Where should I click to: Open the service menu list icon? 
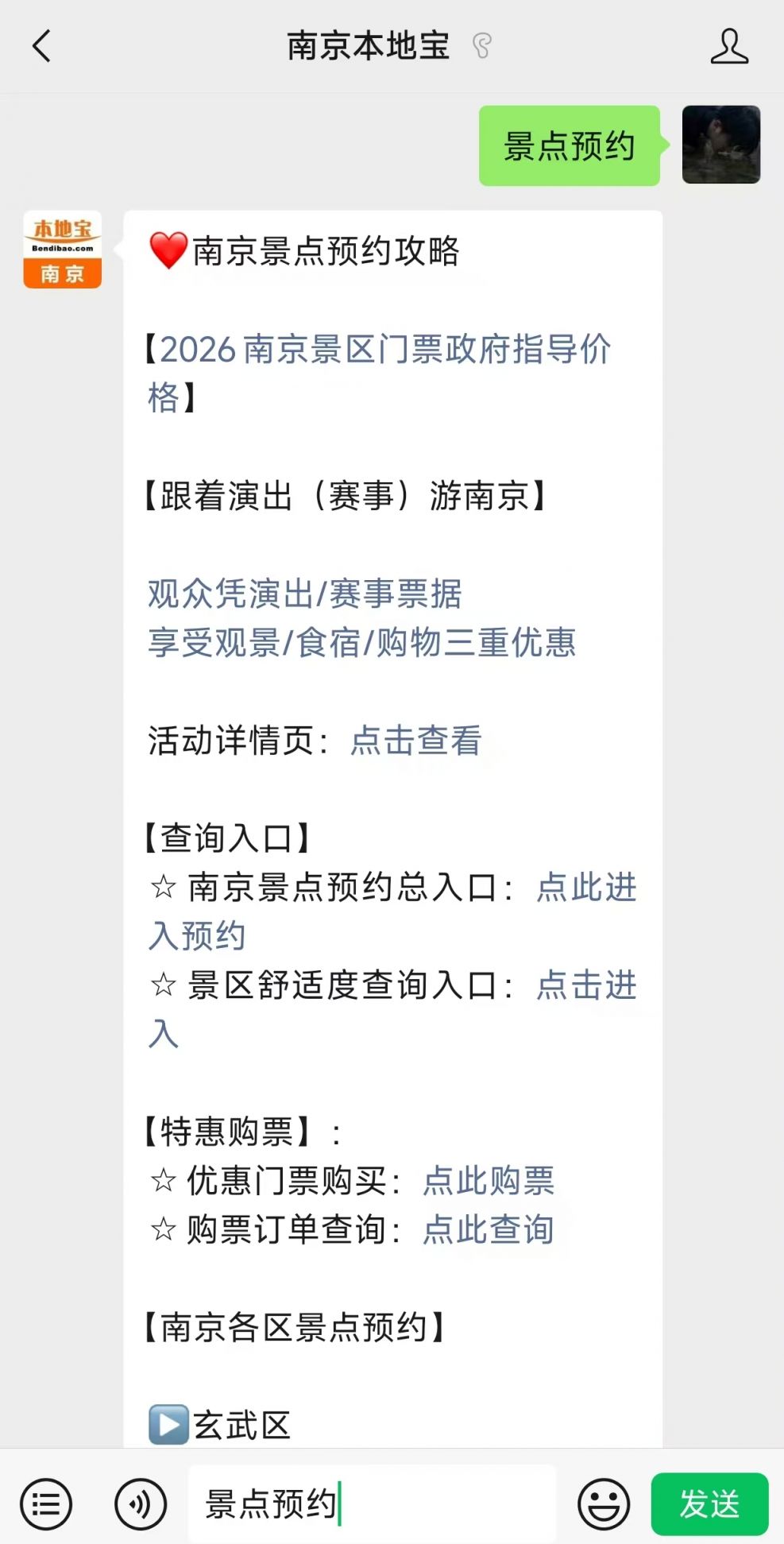coord(46,1504)
